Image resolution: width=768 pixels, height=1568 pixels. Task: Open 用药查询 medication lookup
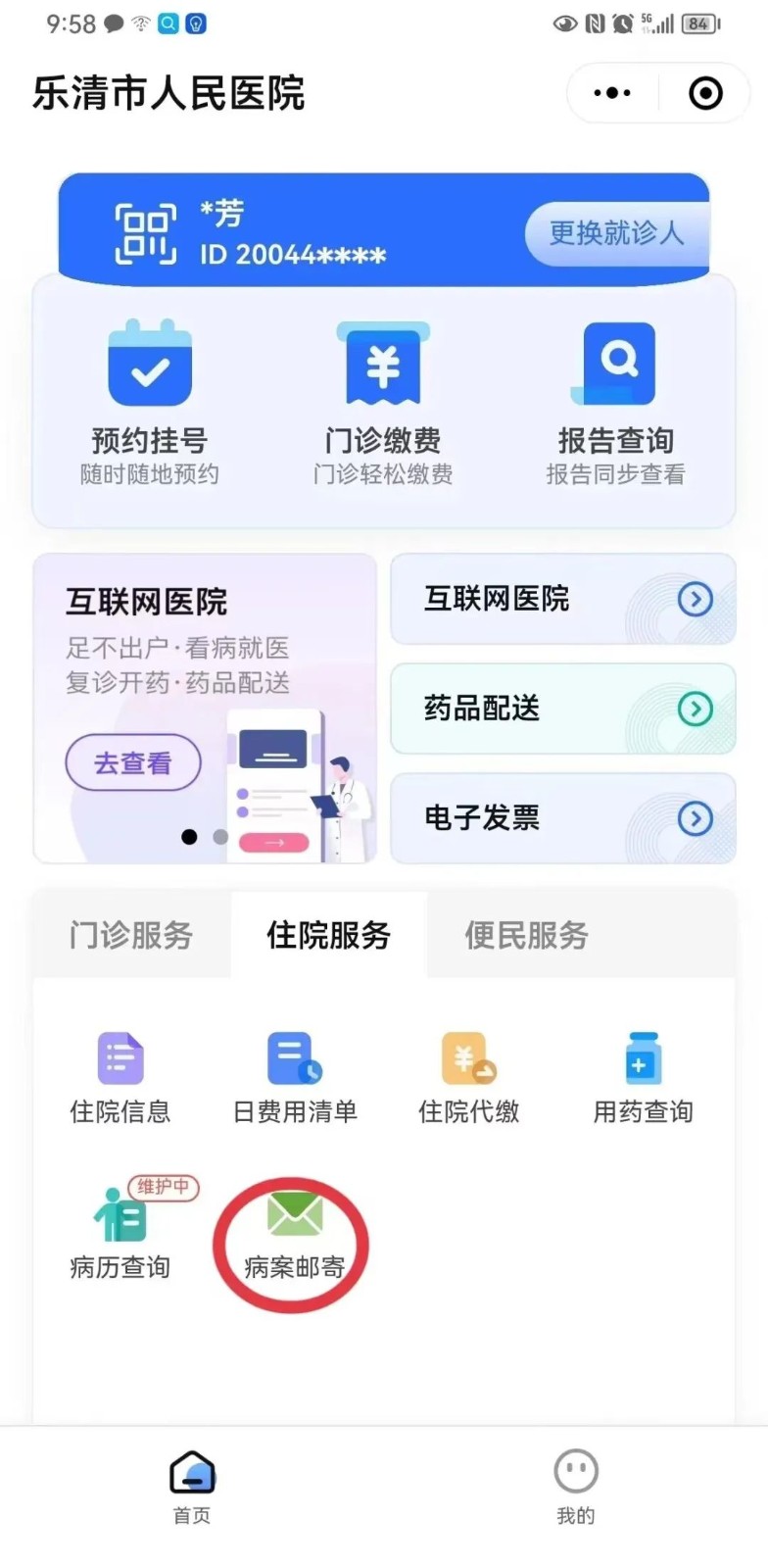coord(643,1078)
